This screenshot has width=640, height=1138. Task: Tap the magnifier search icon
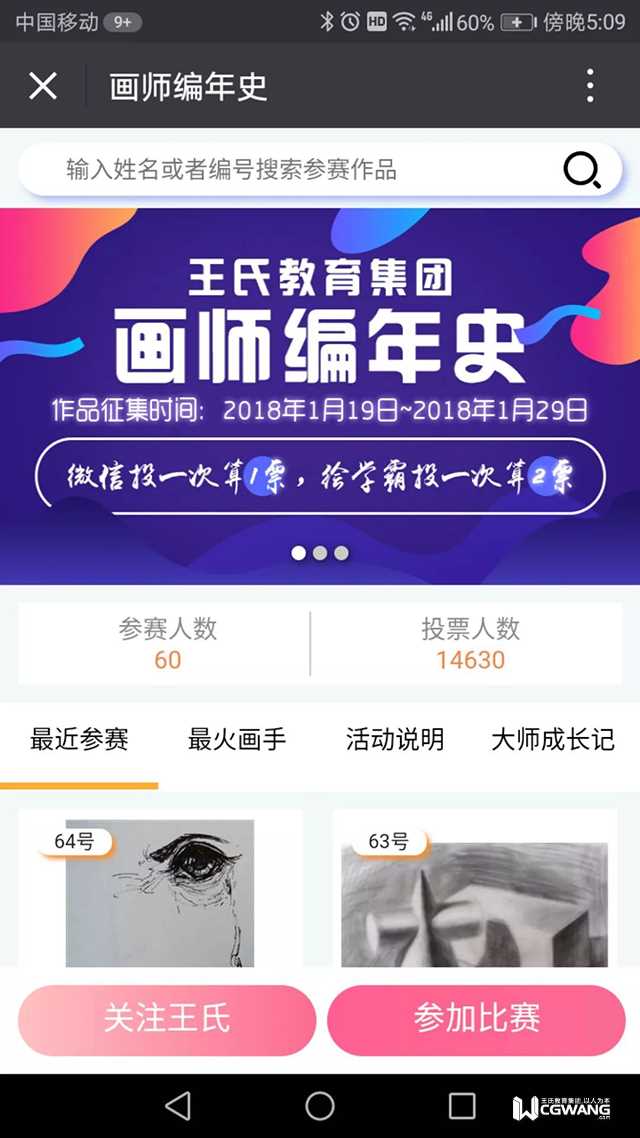tap(582, 170)
